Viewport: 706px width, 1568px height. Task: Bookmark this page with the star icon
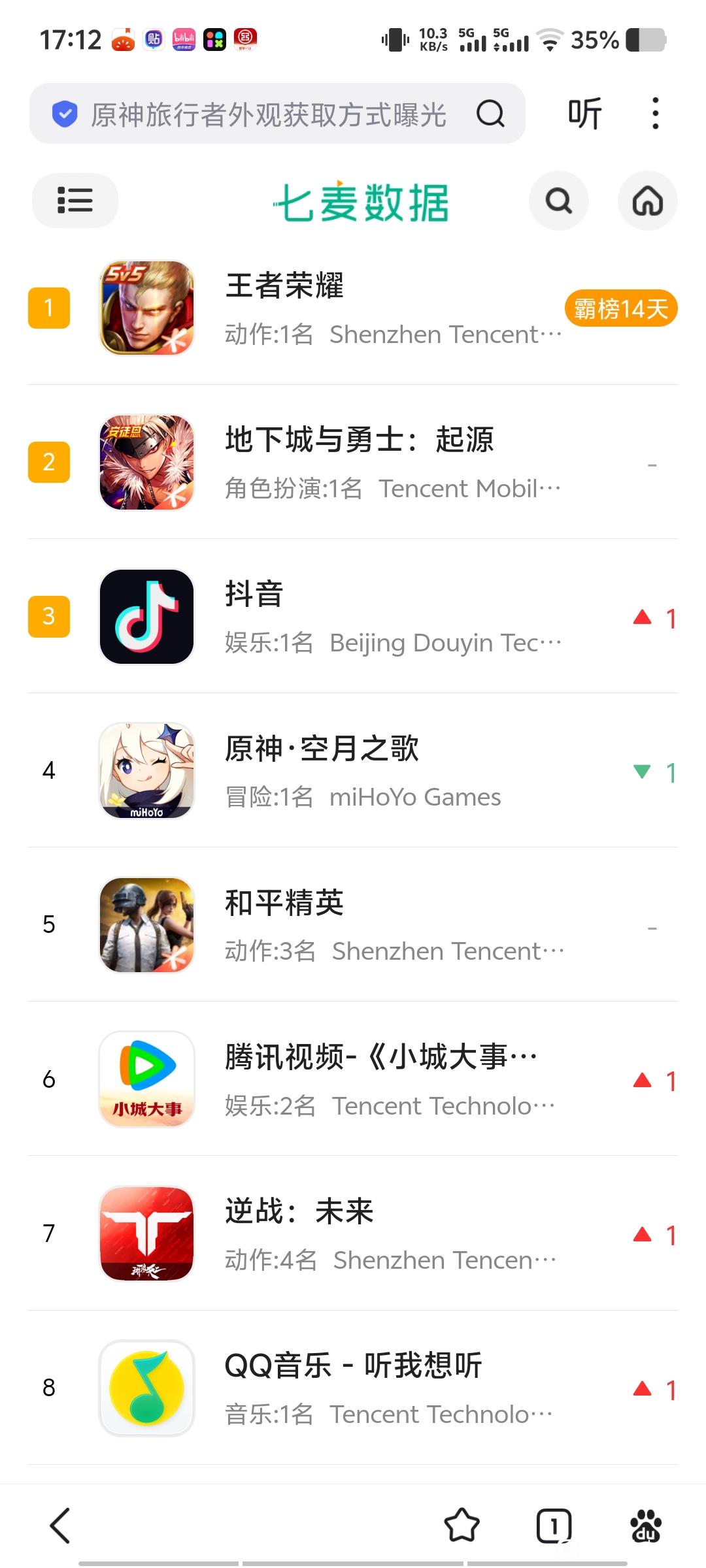462,1526
